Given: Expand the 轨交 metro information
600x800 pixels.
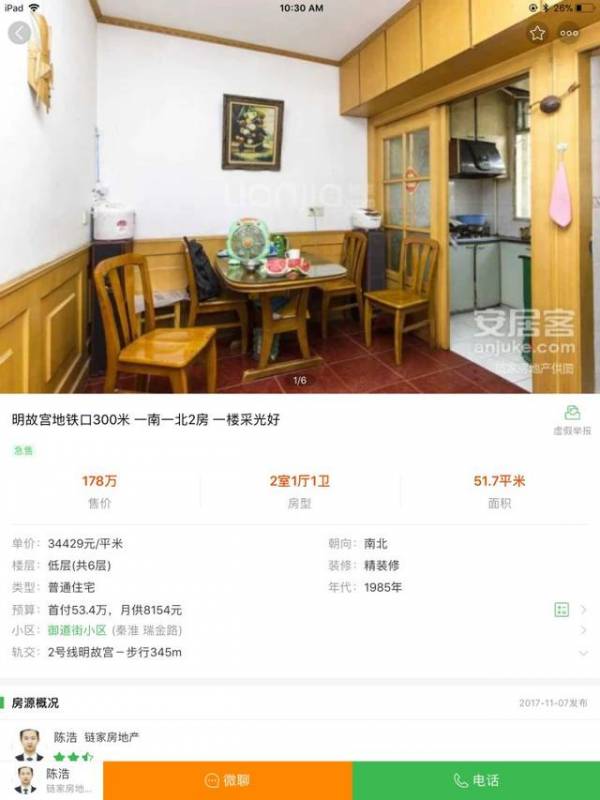Looking at the screenshot, I should [583, 653].
